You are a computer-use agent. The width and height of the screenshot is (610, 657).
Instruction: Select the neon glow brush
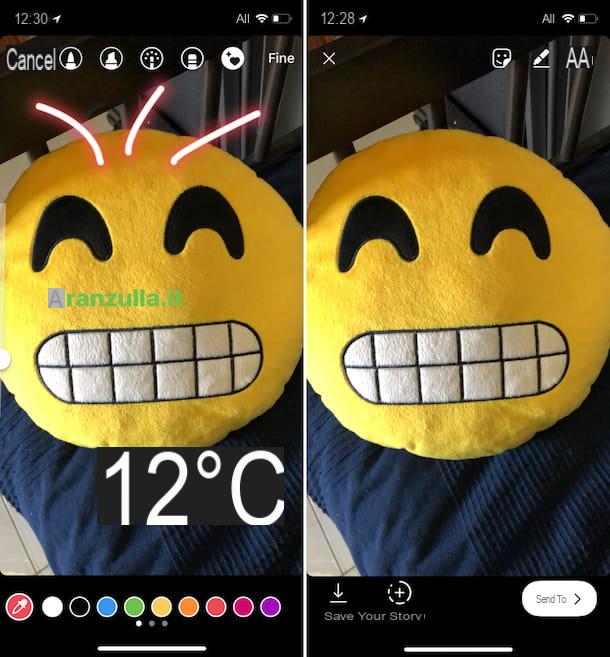152,60
